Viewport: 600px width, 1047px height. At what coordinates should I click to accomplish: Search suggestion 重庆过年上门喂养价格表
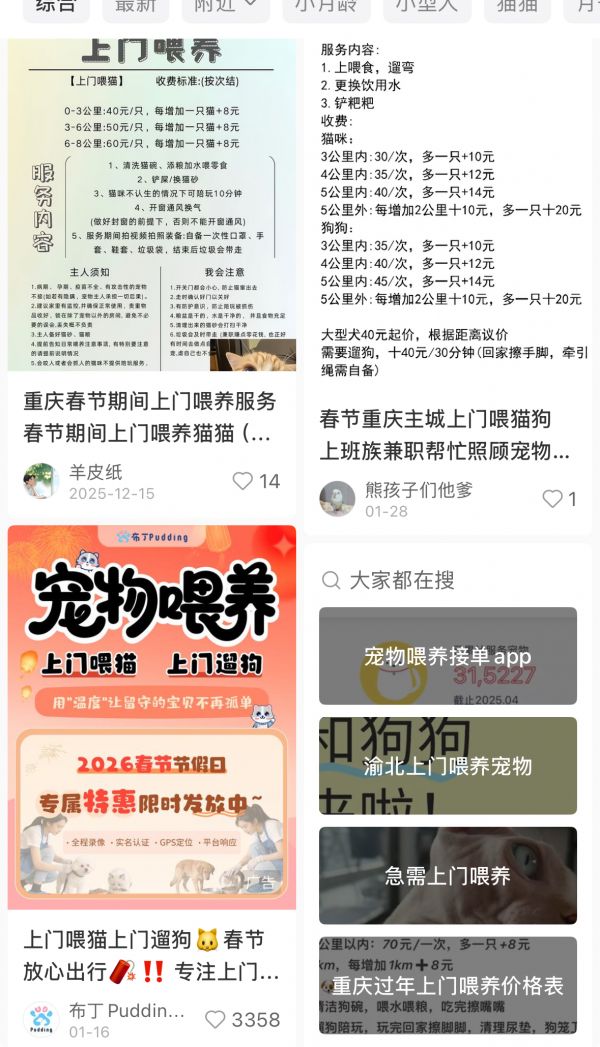[448, 985]
